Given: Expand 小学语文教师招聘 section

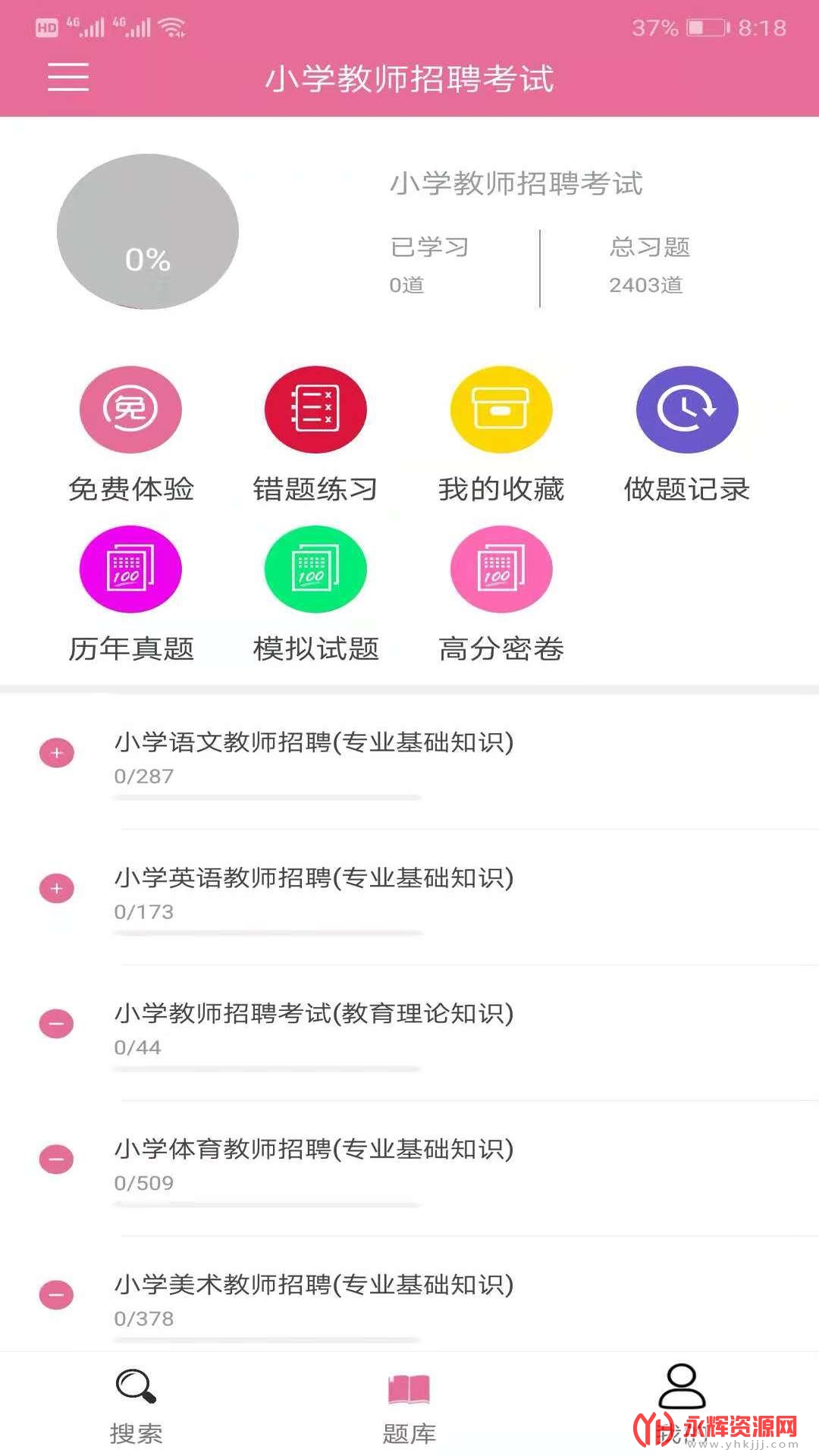Looking at the screenshot, I should click(x=57, y=753).
